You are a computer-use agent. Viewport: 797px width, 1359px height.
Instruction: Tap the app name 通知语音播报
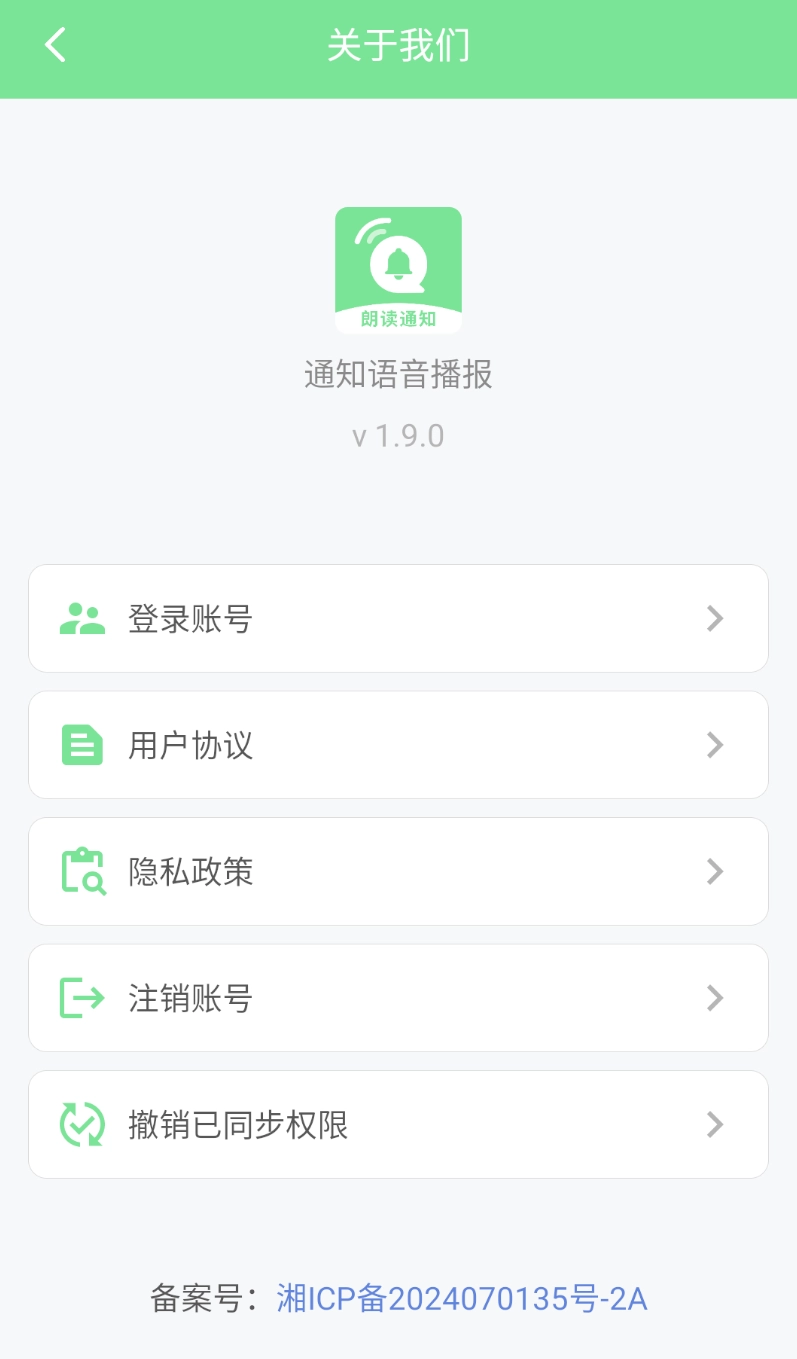(398, 376)
